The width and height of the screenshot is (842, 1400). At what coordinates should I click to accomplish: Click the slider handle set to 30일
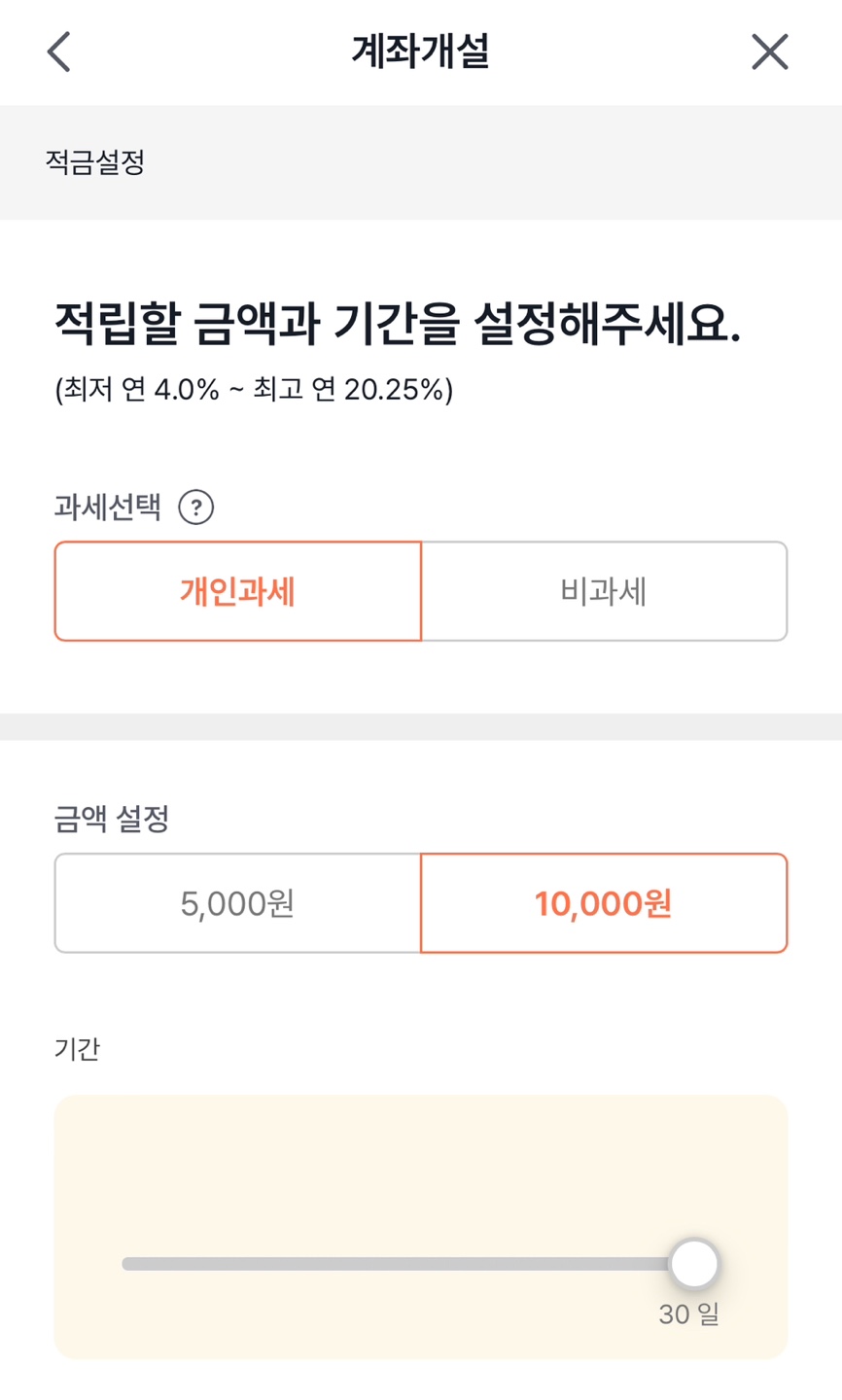pyautogui.click(x=695, y=1261)
